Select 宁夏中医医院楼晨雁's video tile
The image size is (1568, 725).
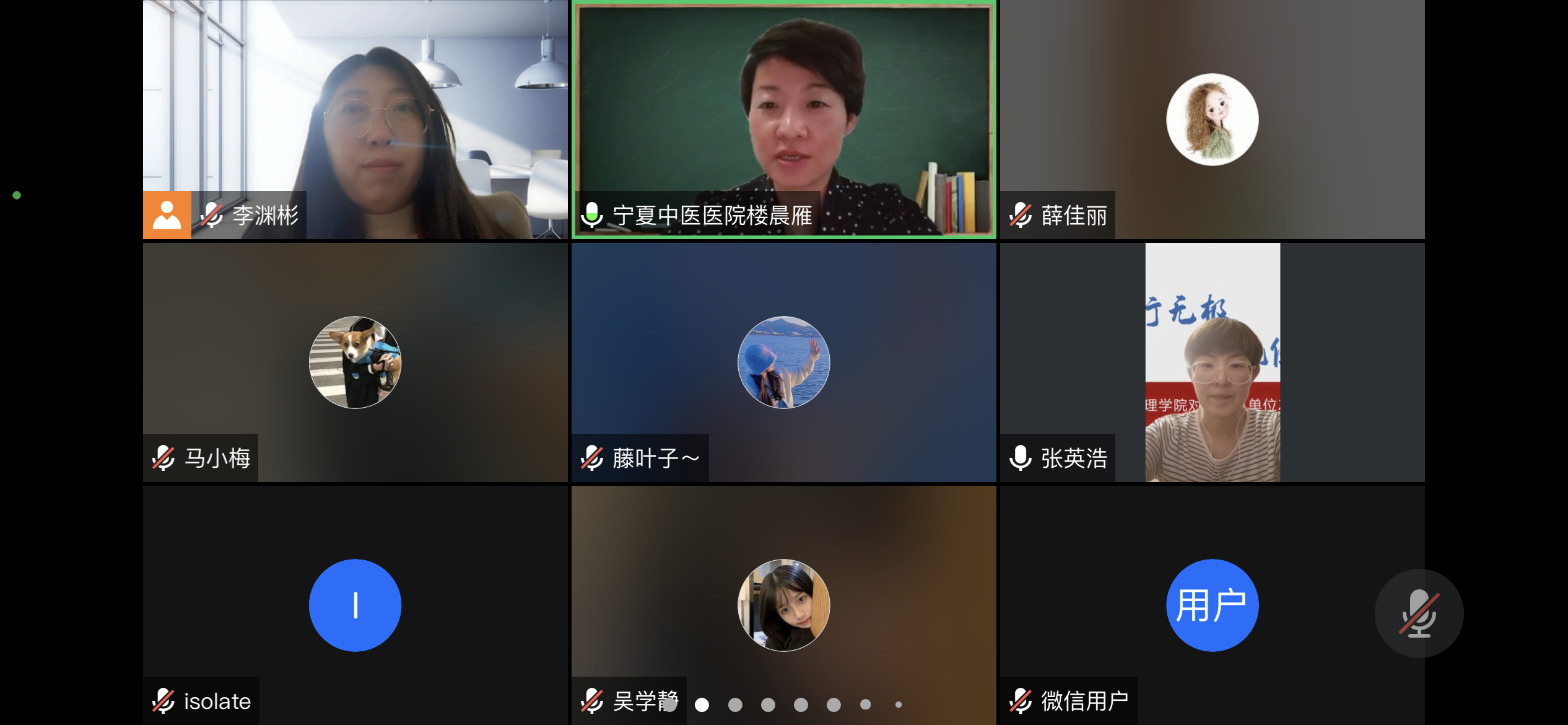coord(783,119)
